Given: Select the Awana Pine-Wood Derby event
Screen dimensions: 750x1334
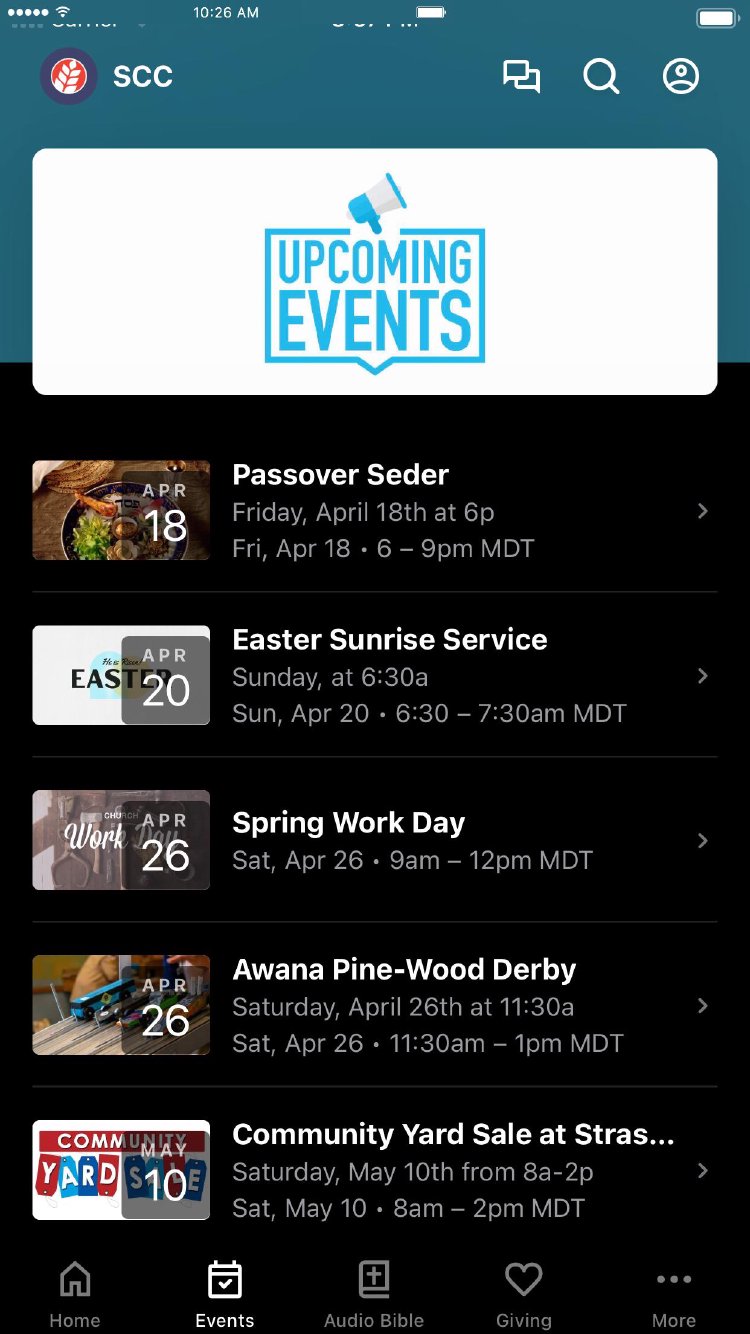Looking at the screenshot, I should click(x=374, y=1006).
